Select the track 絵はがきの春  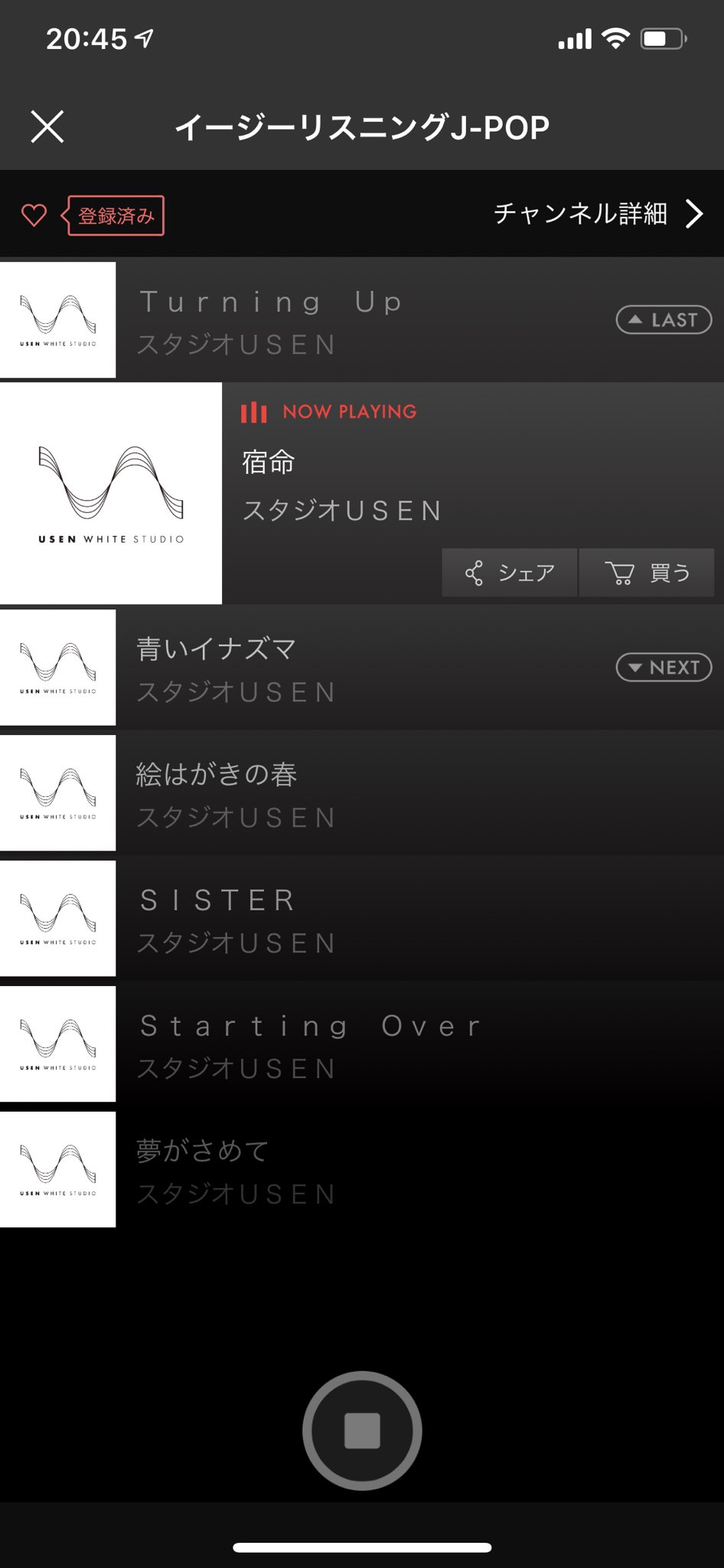[362, 793]
